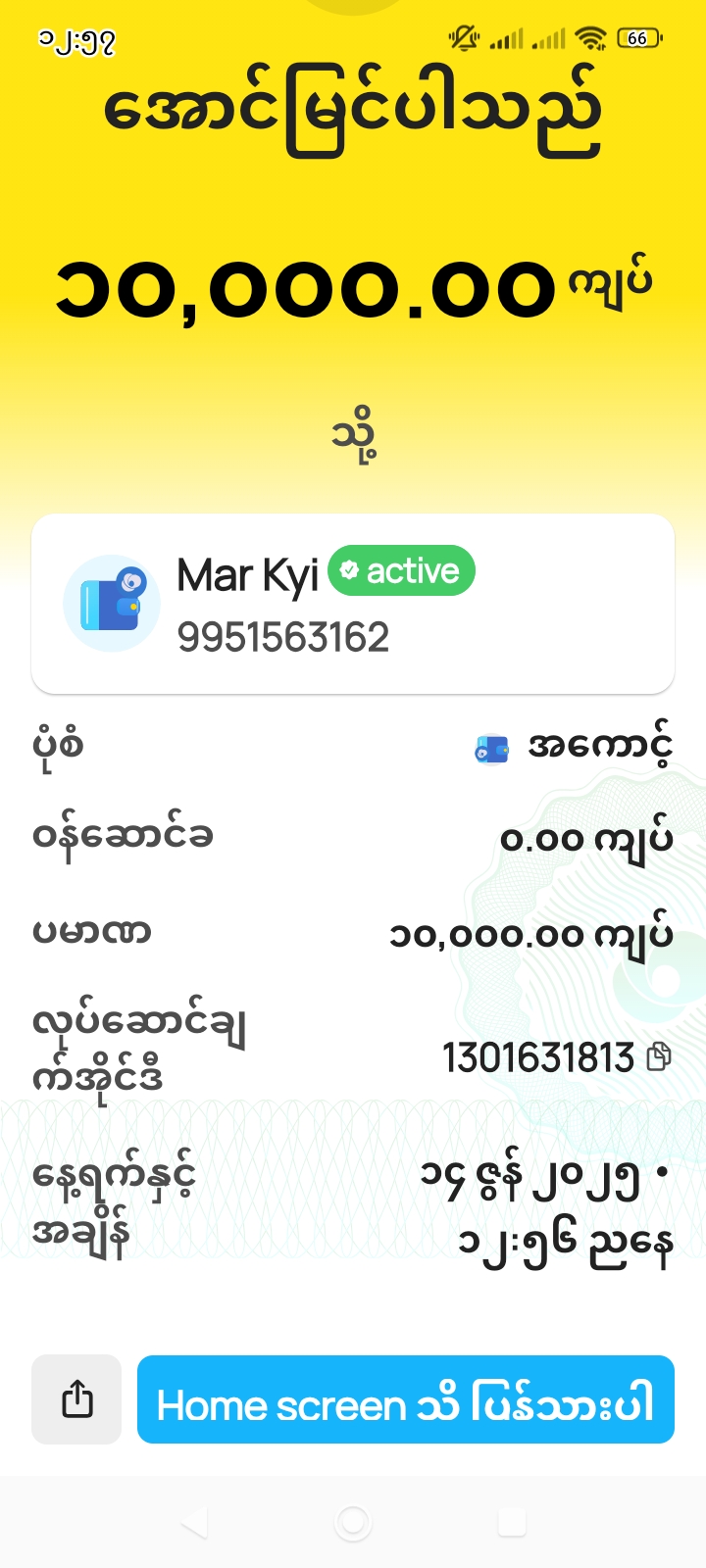This screenshot has width=706, height=1568.
Task: Tap the system home button
Action: (353, 1522)
